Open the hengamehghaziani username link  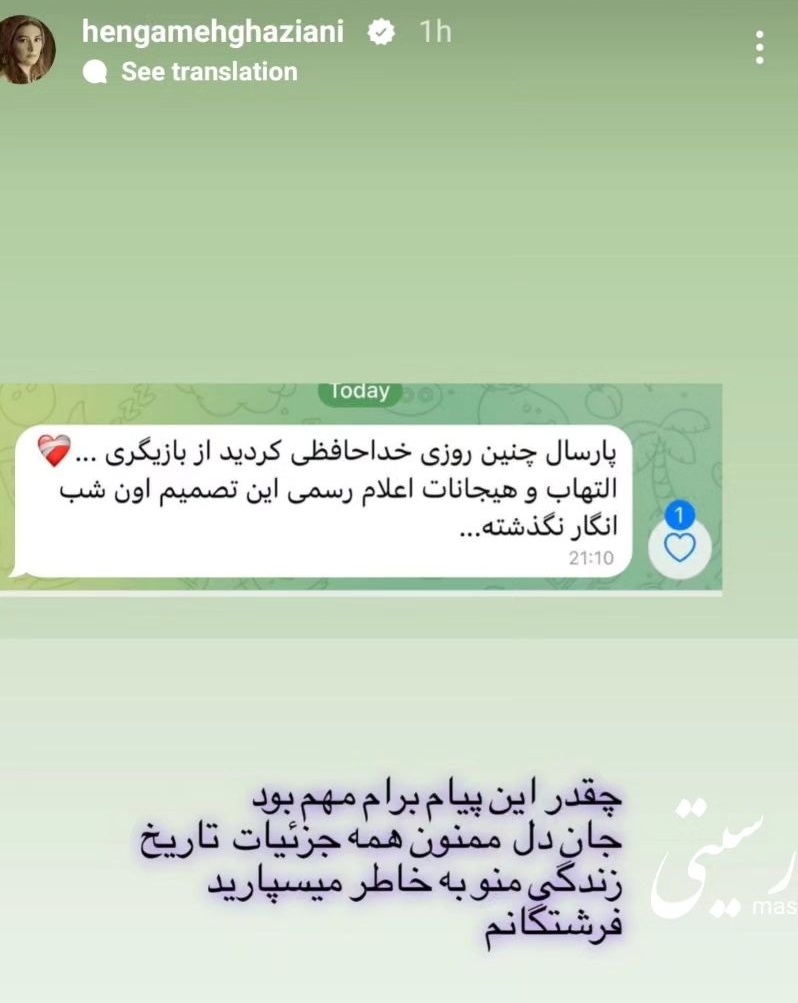[x=213, y=32]
